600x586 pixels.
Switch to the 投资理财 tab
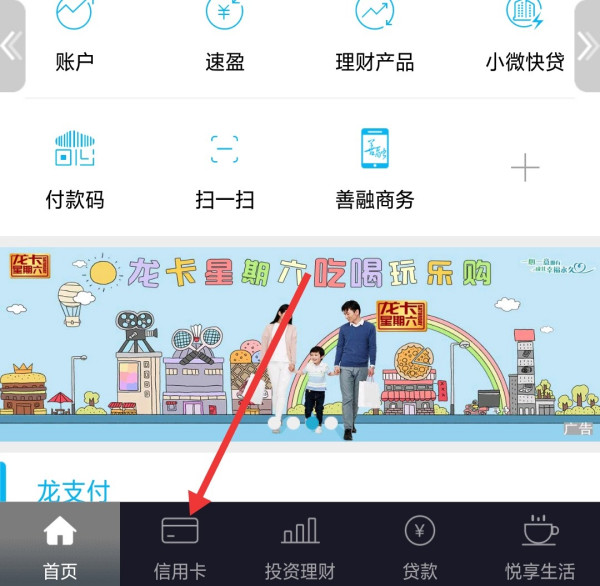300,545
